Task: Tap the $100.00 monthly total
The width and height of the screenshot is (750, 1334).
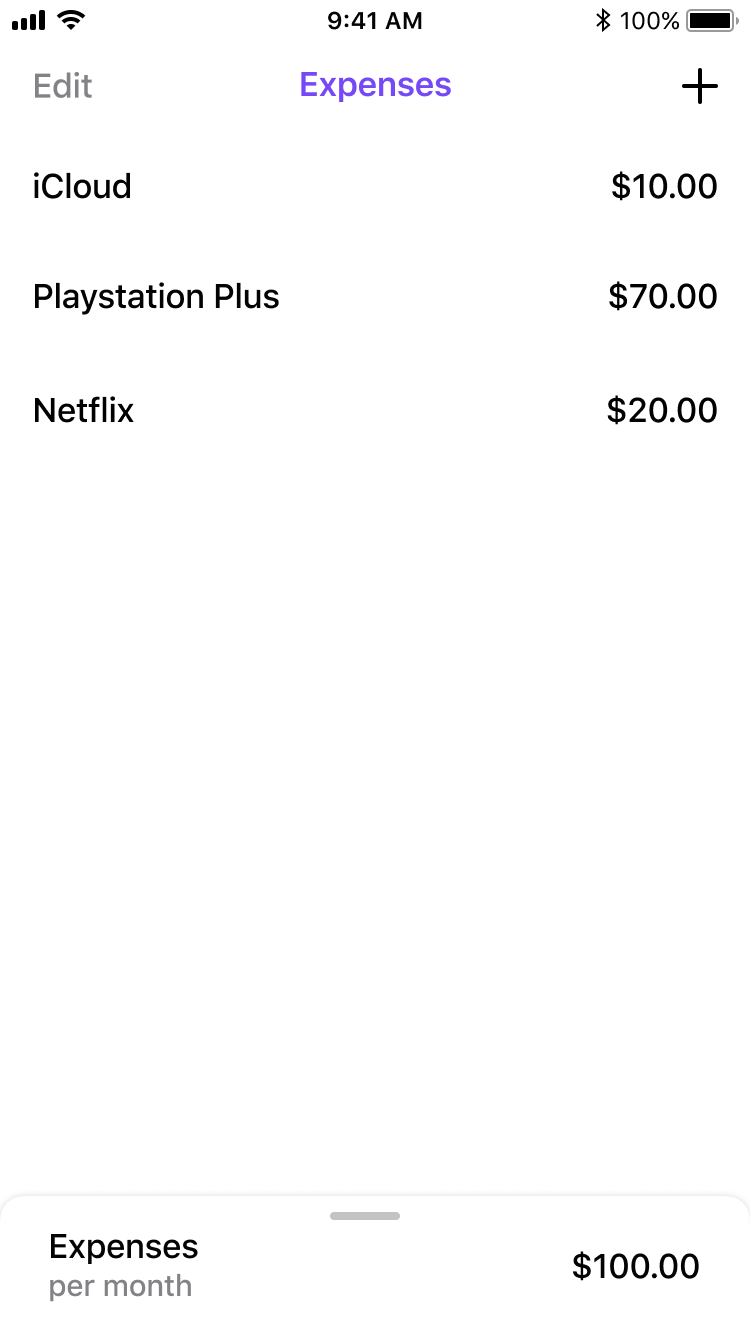Action: [636, 1266]
